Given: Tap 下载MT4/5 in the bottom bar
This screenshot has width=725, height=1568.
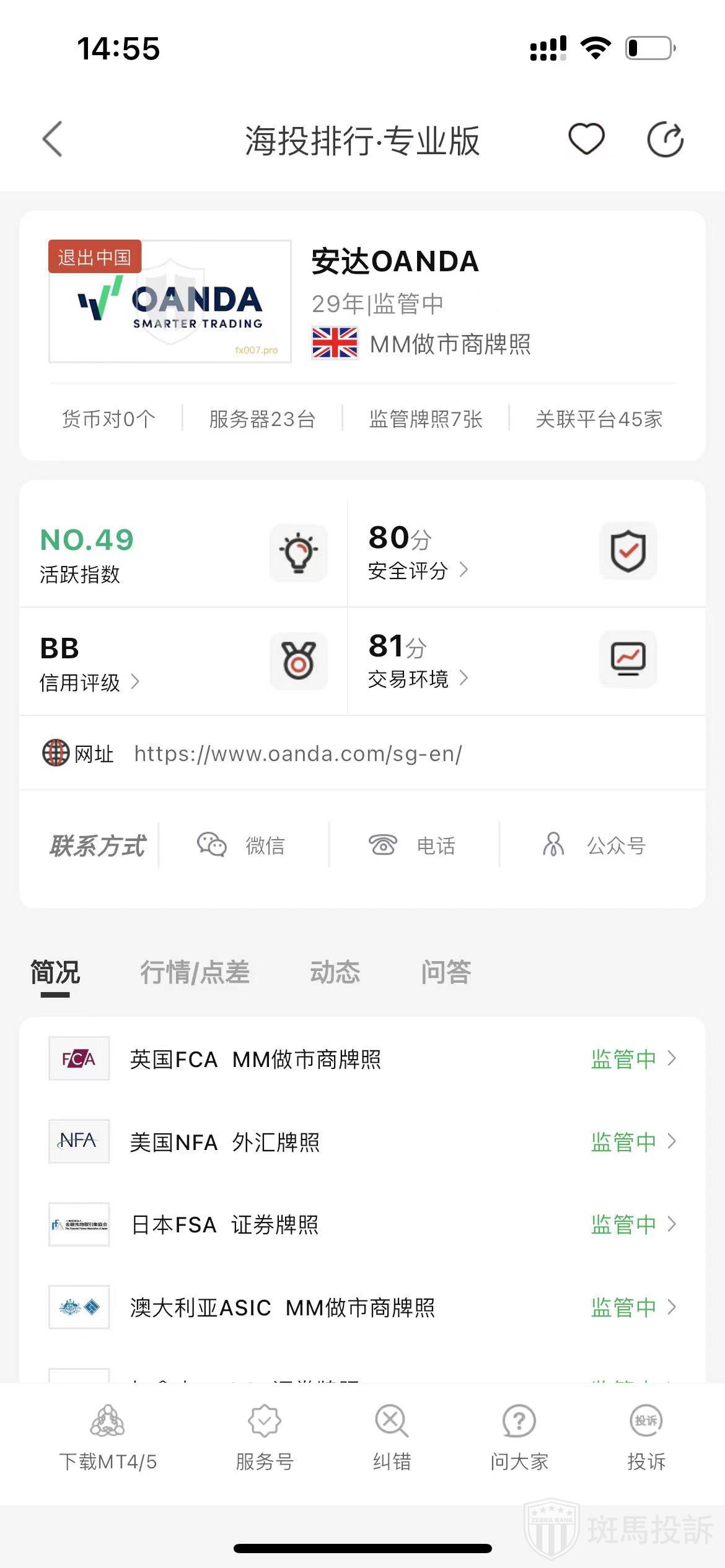Looking at the screenshot, I should 108,1438.
